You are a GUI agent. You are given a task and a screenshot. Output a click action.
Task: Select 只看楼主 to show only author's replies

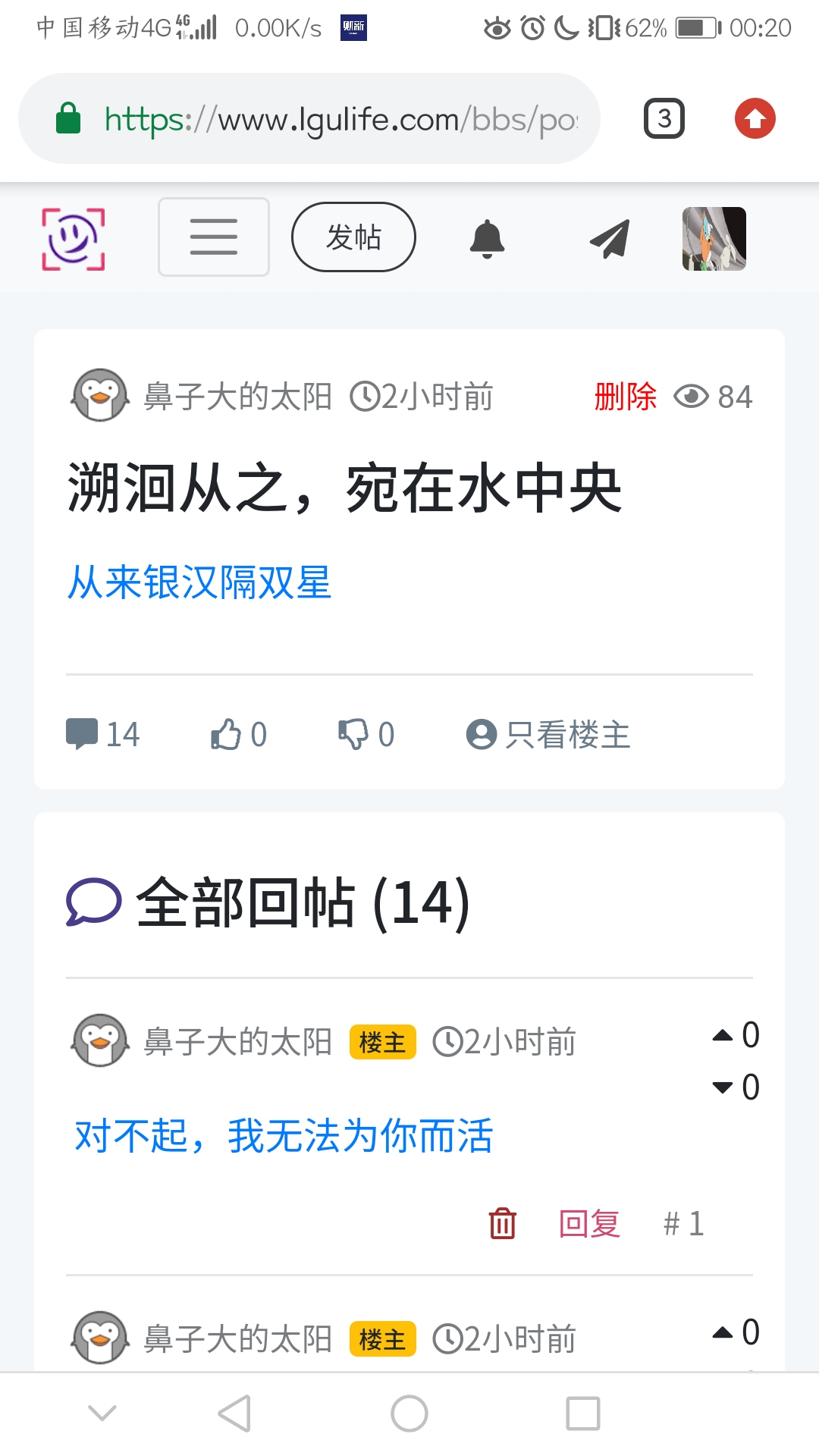(x=548, y=734)
